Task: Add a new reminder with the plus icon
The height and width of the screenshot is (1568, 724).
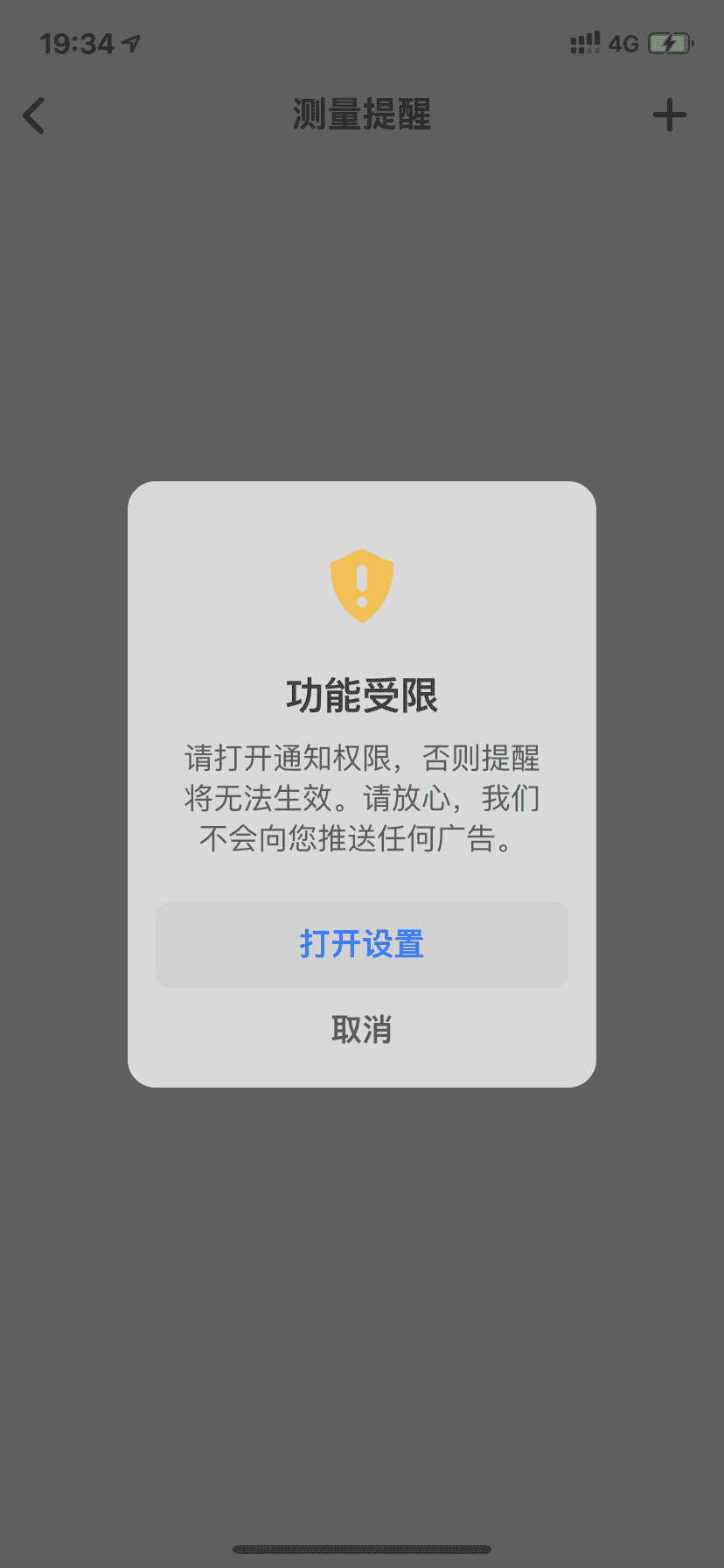Action: point(669,115)
